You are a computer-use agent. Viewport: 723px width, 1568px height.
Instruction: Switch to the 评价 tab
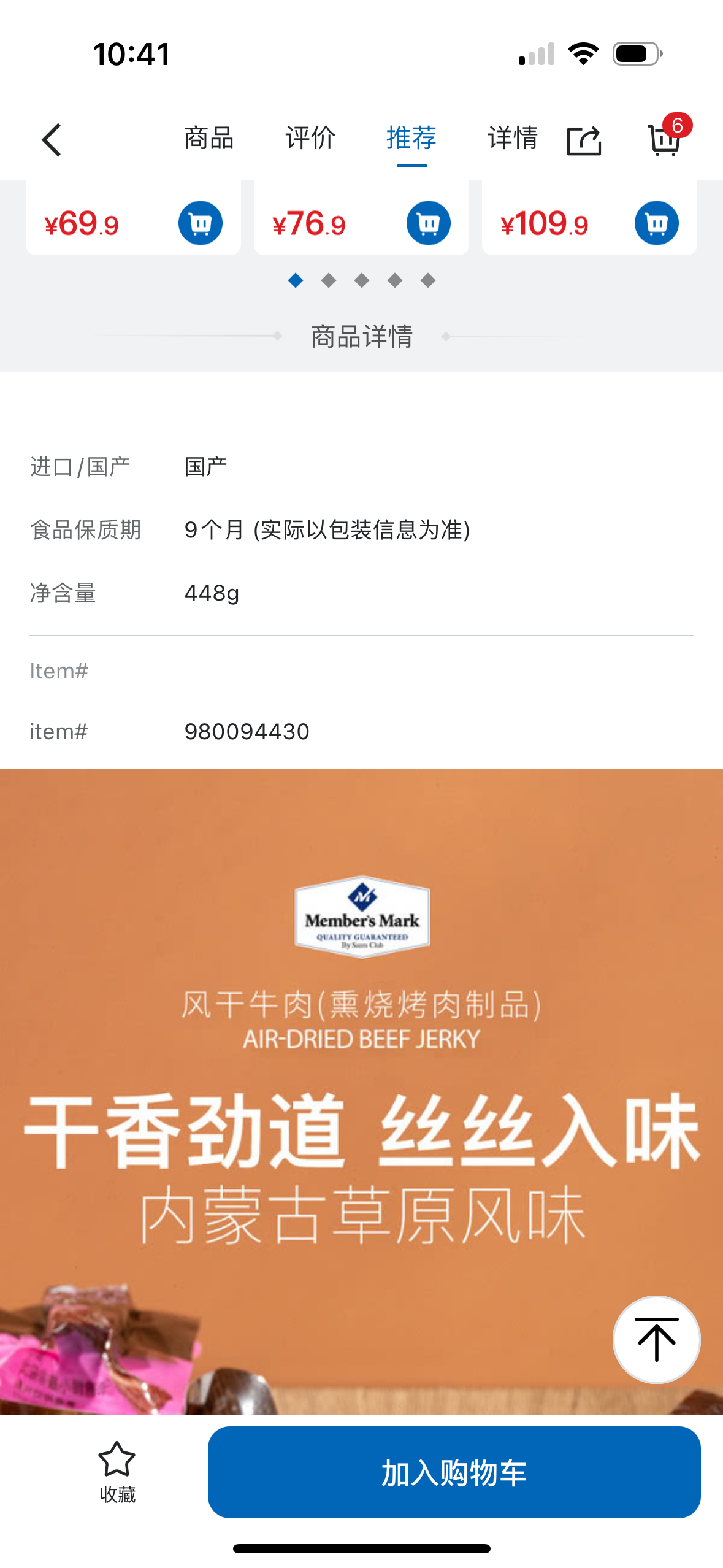point(310,139)
